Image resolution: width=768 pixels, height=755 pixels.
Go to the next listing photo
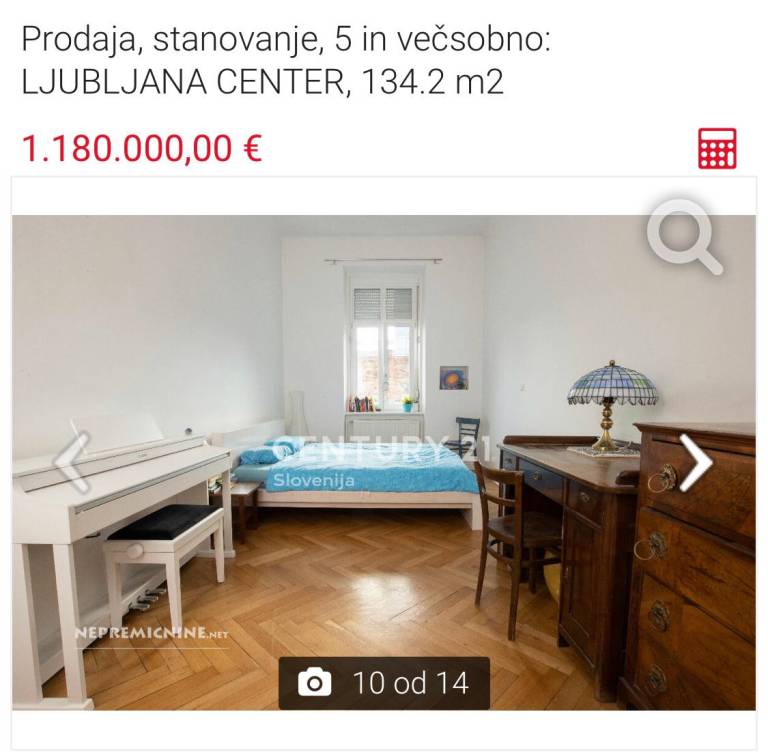pyautogui.click(x=695, y=462)
